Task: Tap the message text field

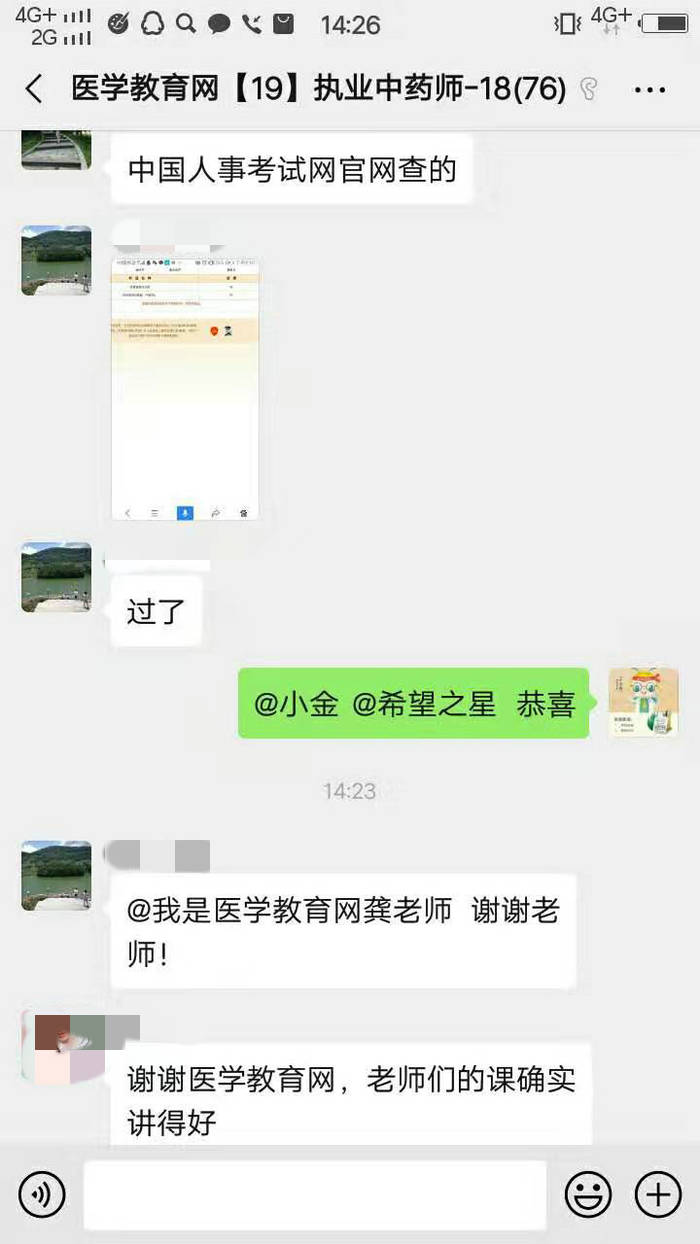Action: point(315,1194)
